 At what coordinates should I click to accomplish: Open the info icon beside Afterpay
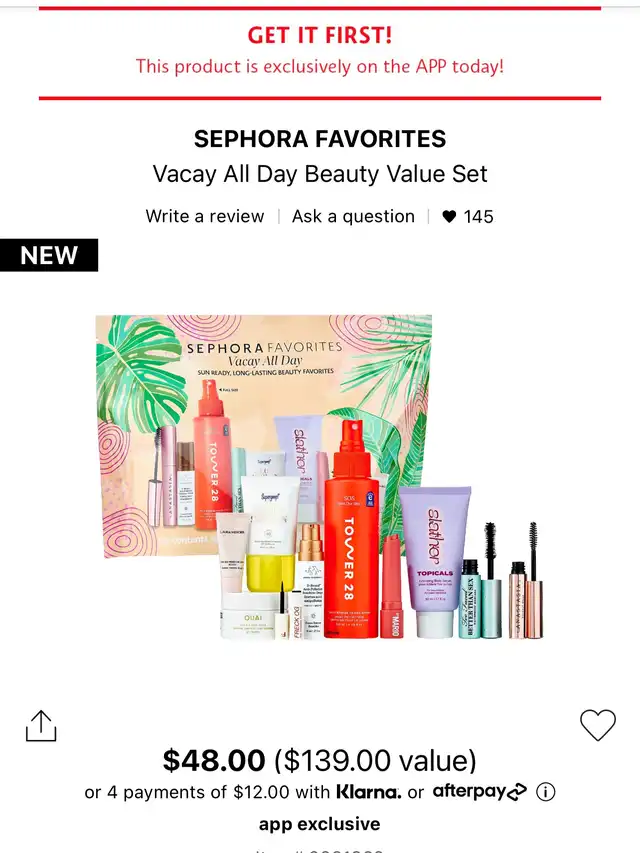point(545,792)
